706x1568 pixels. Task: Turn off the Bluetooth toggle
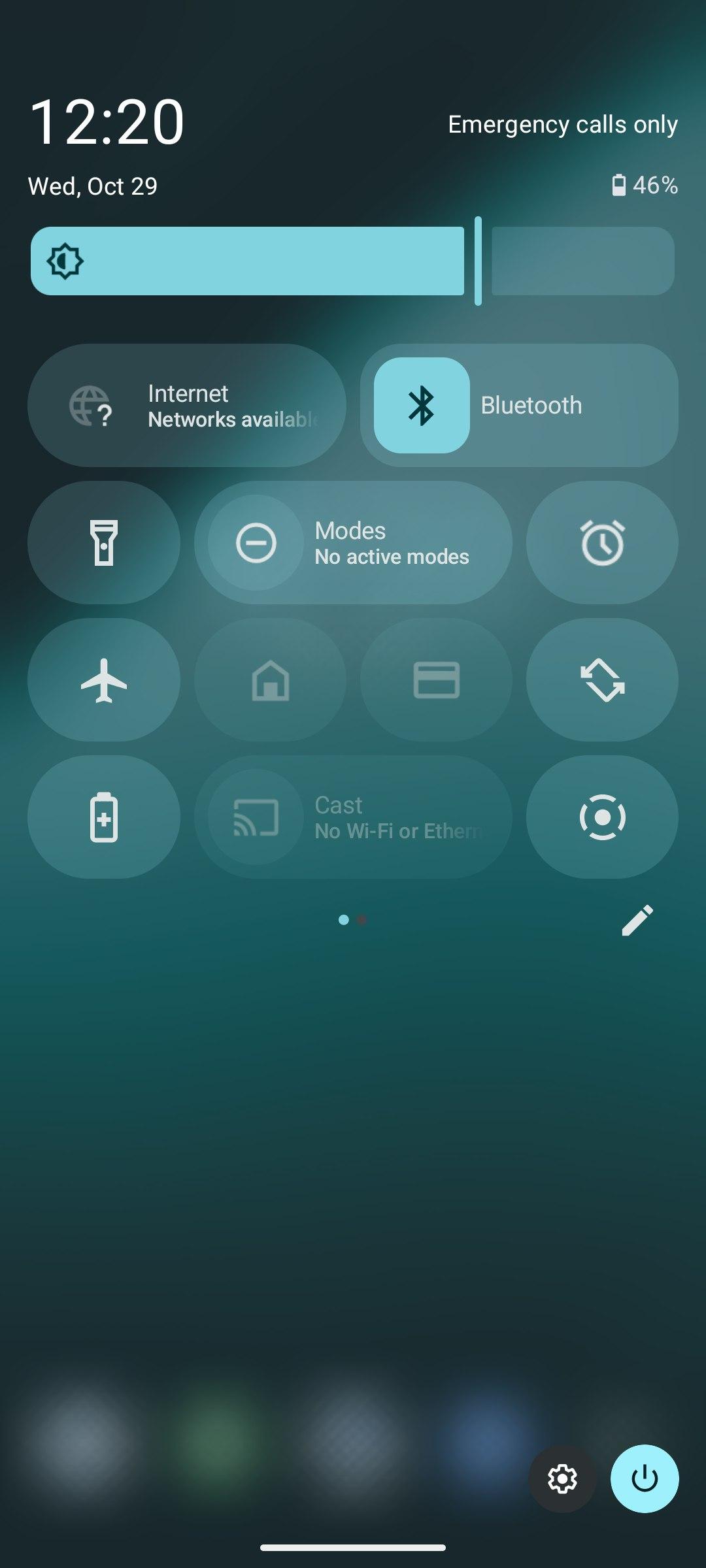pyautogui.click(x=422, y=405)
